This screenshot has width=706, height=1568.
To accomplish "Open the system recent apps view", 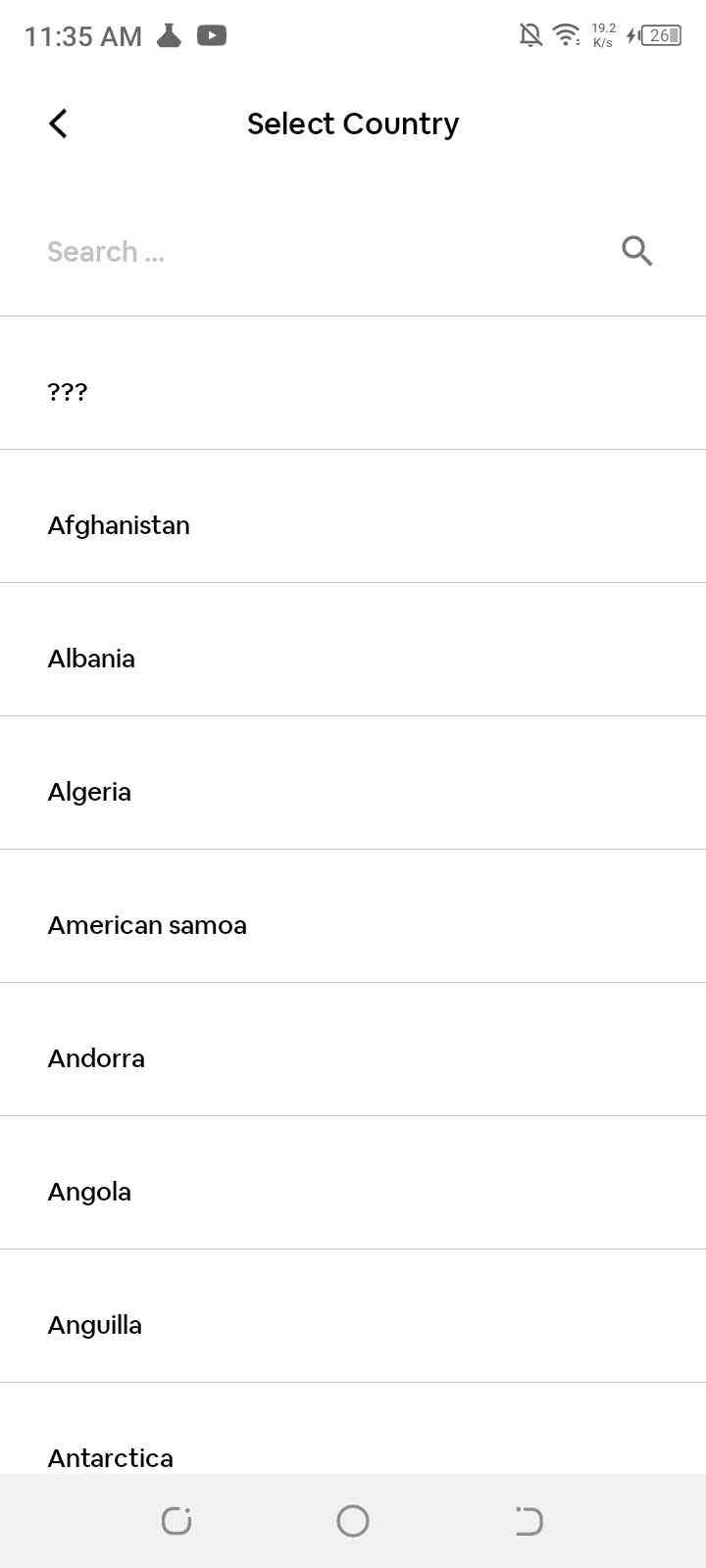I will (x=176, y=1521).
